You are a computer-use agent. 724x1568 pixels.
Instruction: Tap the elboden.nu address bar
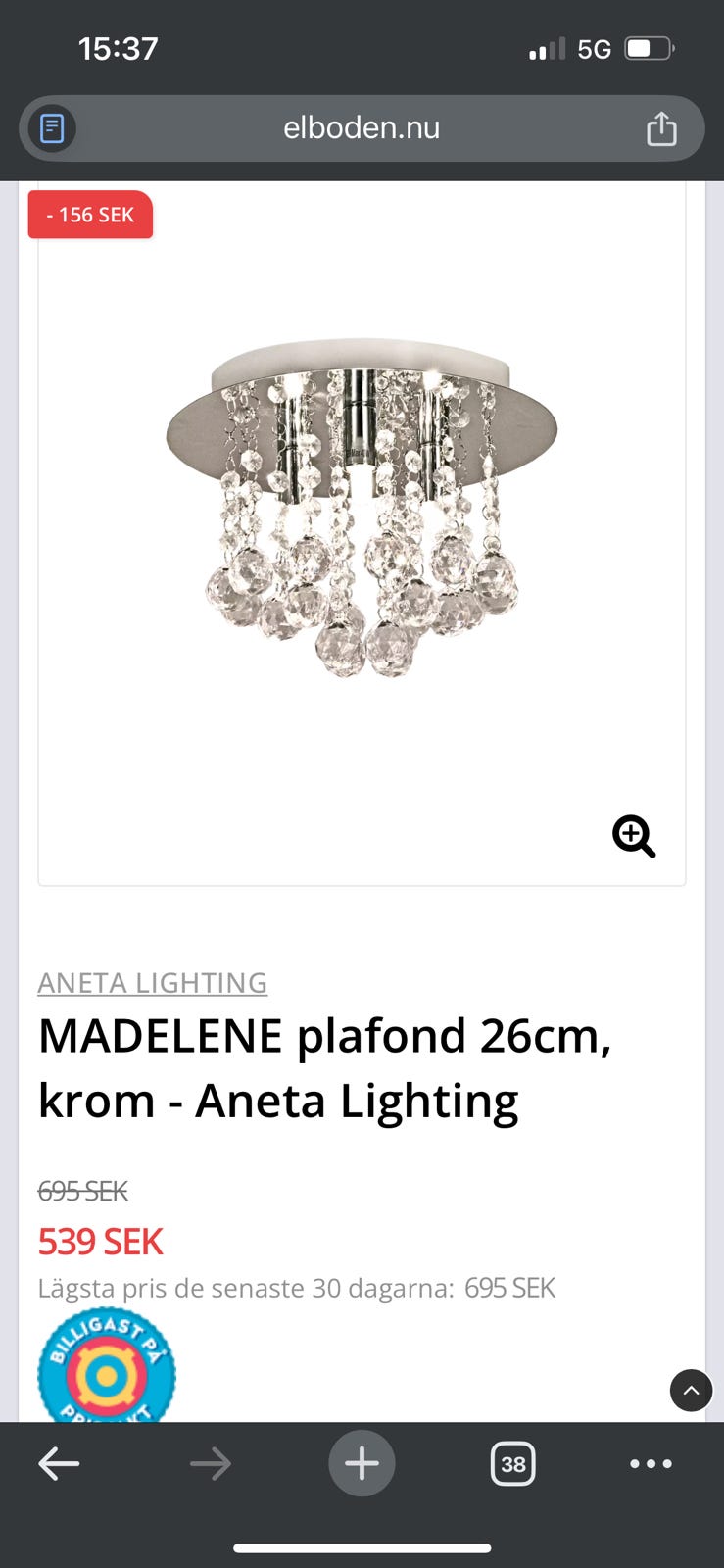[x=361, y=128]
